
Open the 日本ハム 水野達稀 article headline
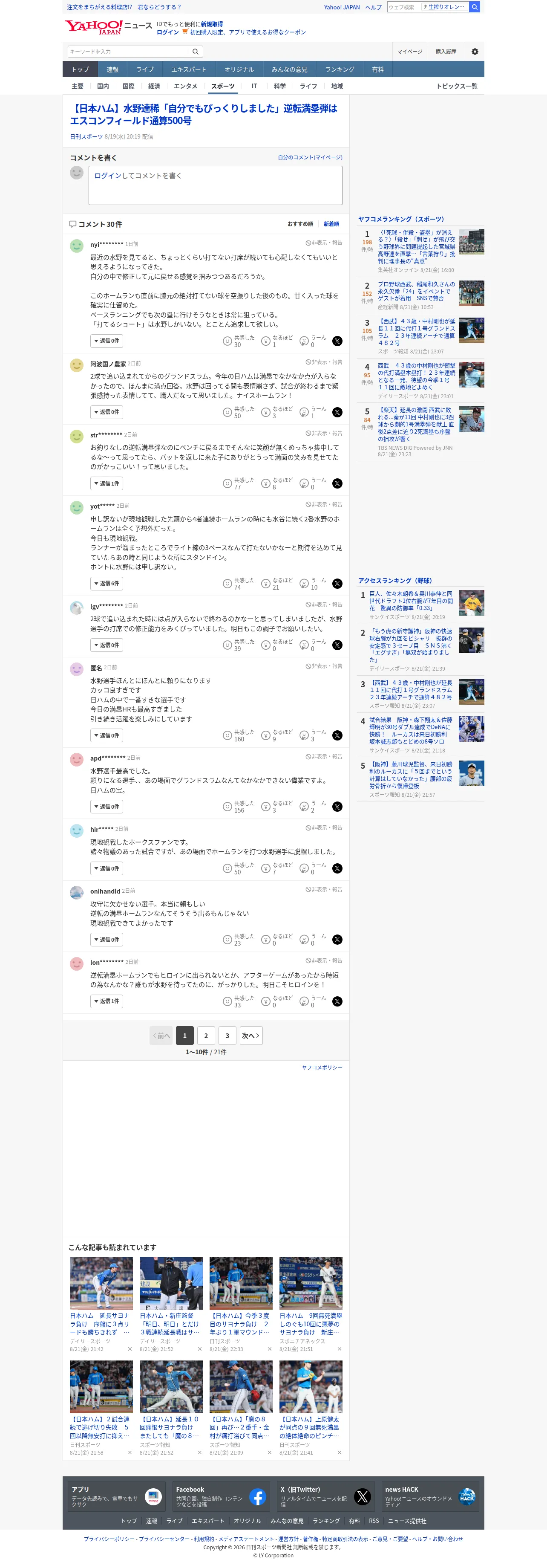click(x=204, y=114)
